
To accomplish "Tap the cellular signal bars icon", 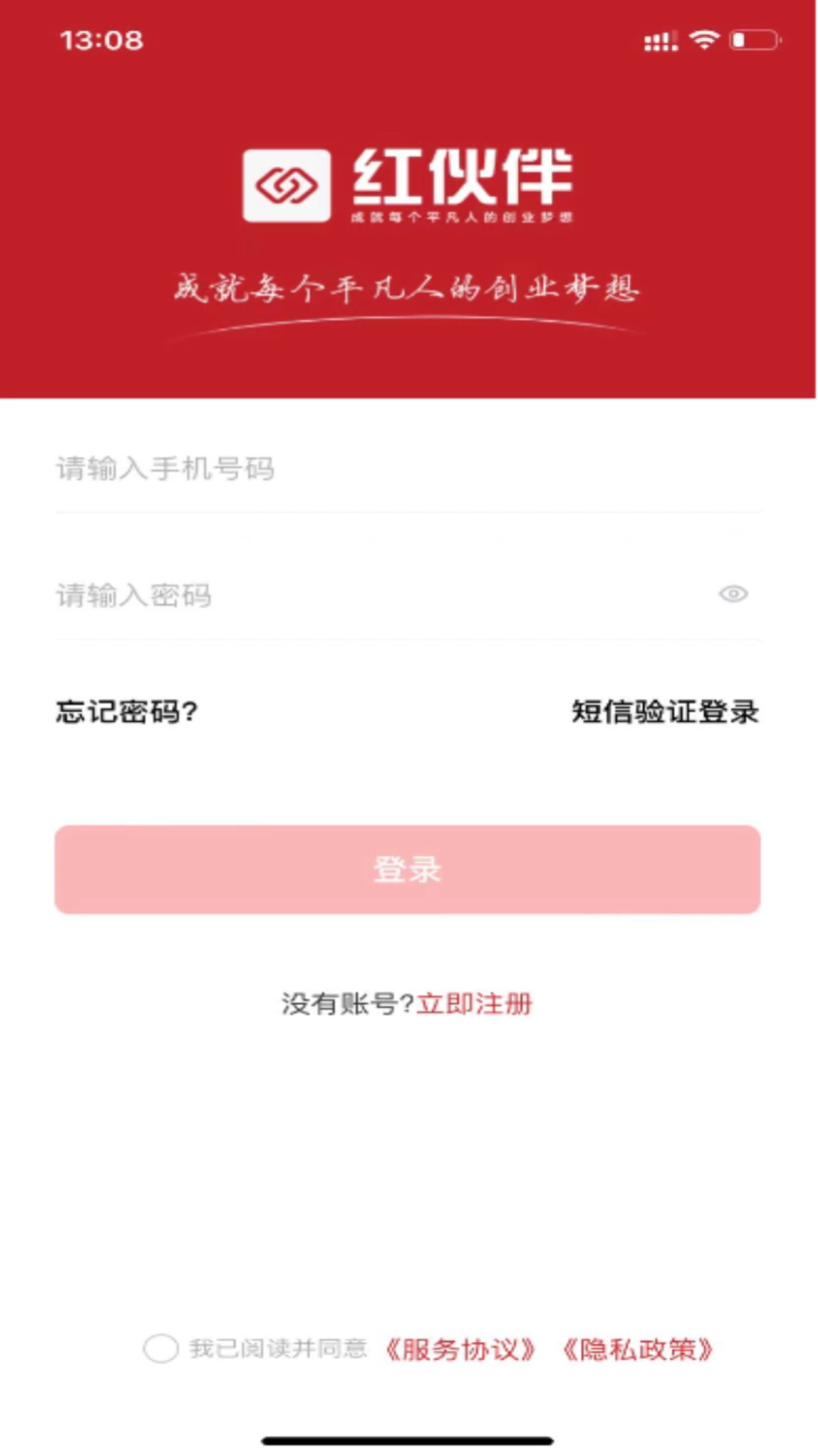I will (660, 39).
